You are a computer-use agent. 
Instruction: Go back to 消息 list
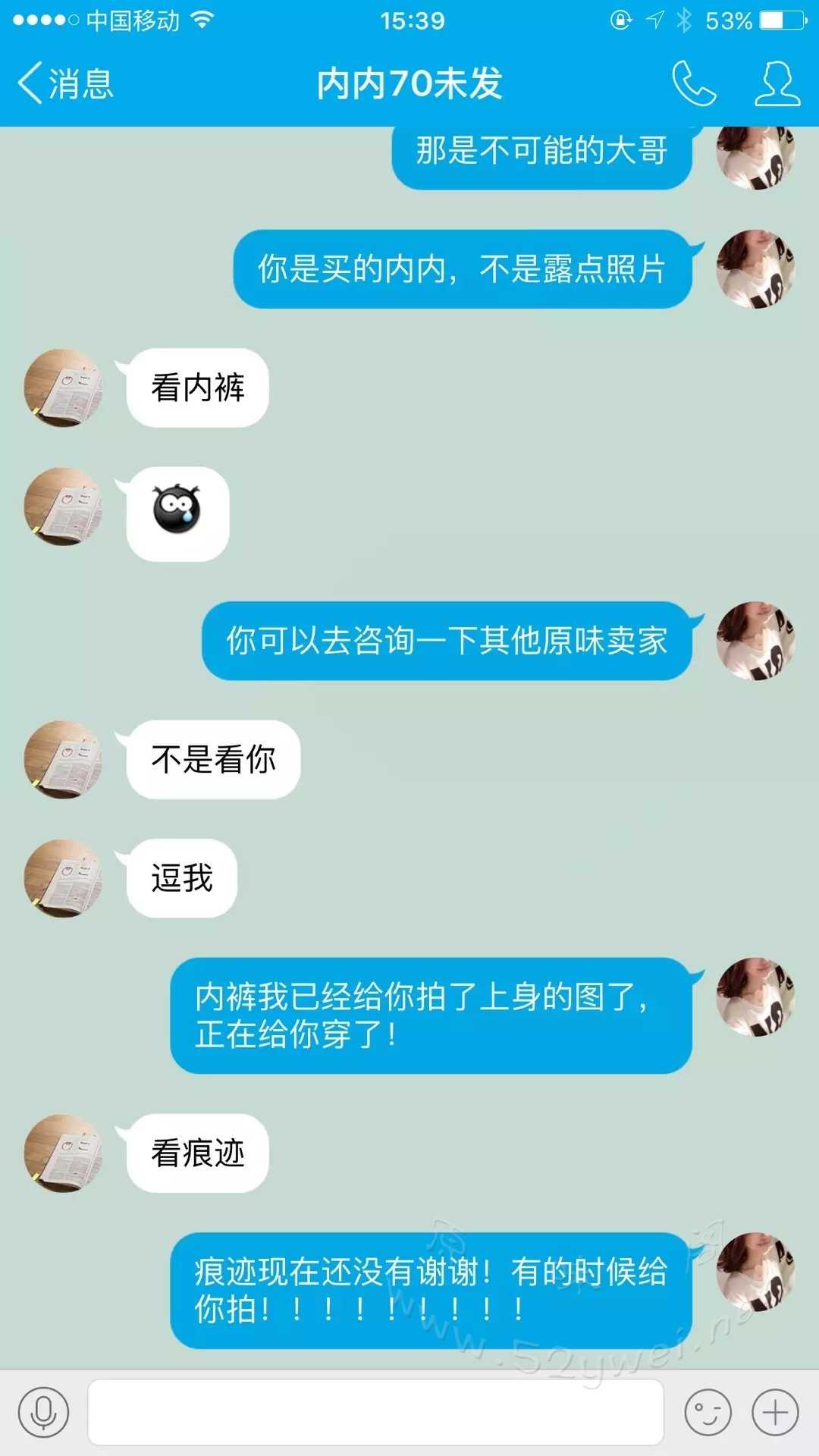pos(65,83)
